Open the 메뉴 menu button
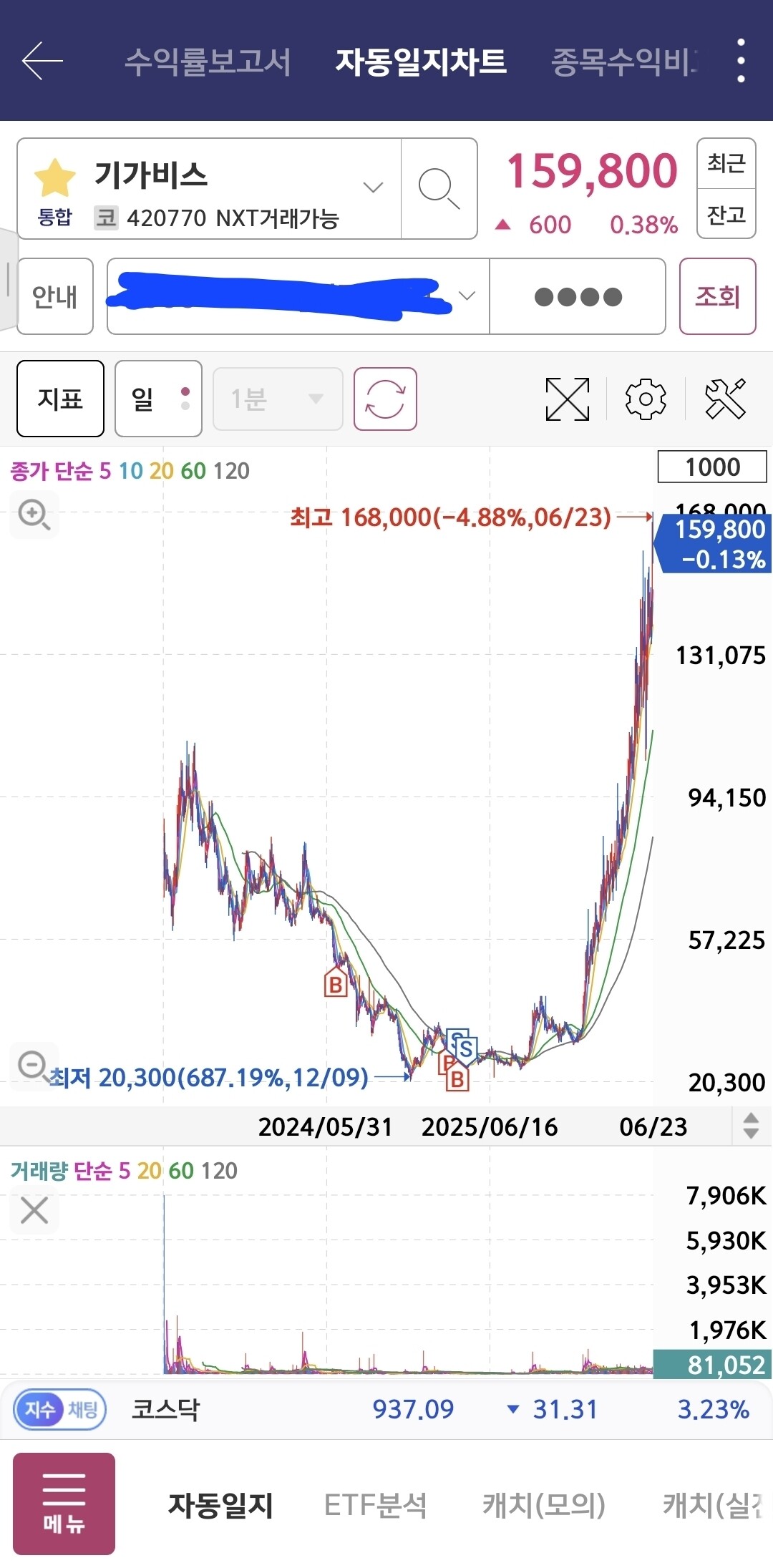The width and height of the screenshot is (773, 1568). (x=64, y=1504)
